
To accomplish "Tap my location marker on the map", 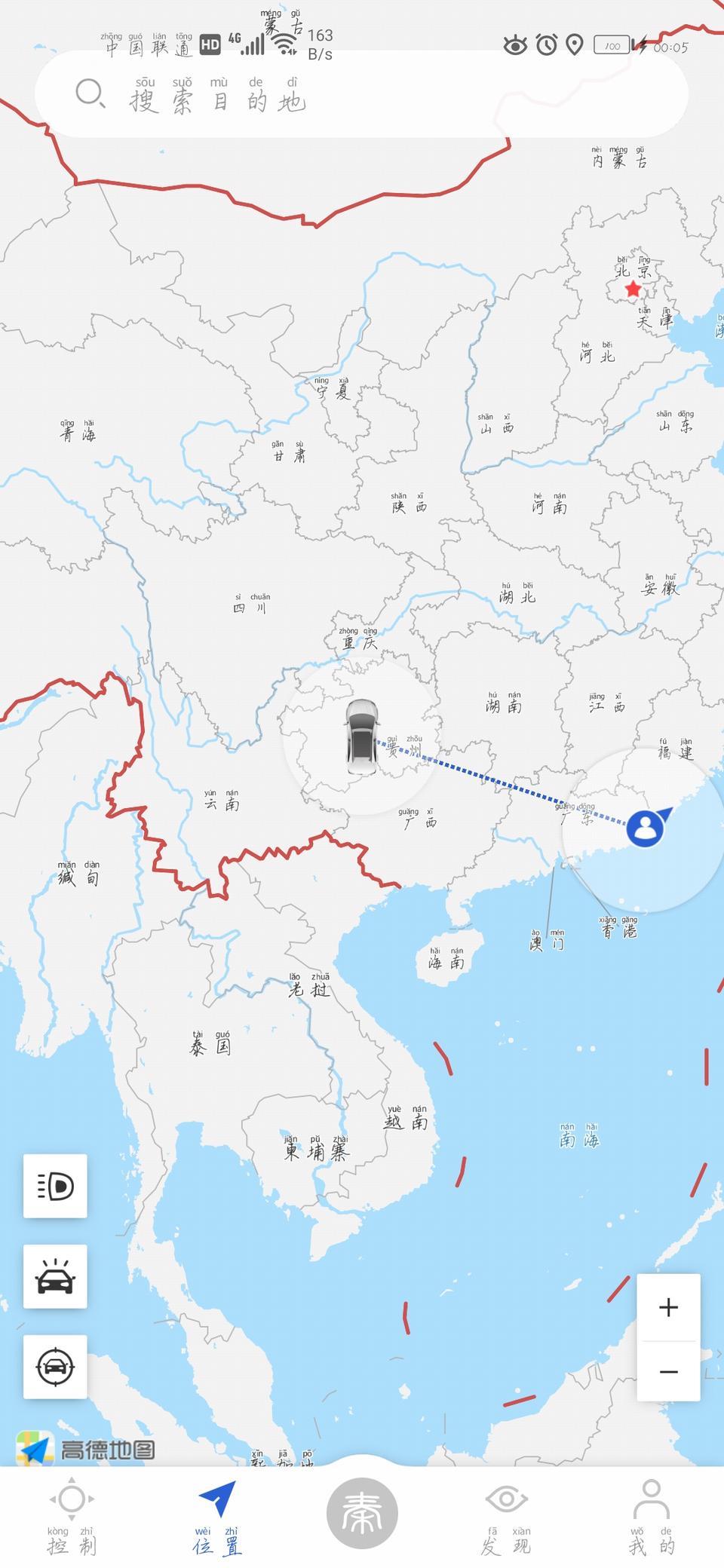I will [646, 828].
